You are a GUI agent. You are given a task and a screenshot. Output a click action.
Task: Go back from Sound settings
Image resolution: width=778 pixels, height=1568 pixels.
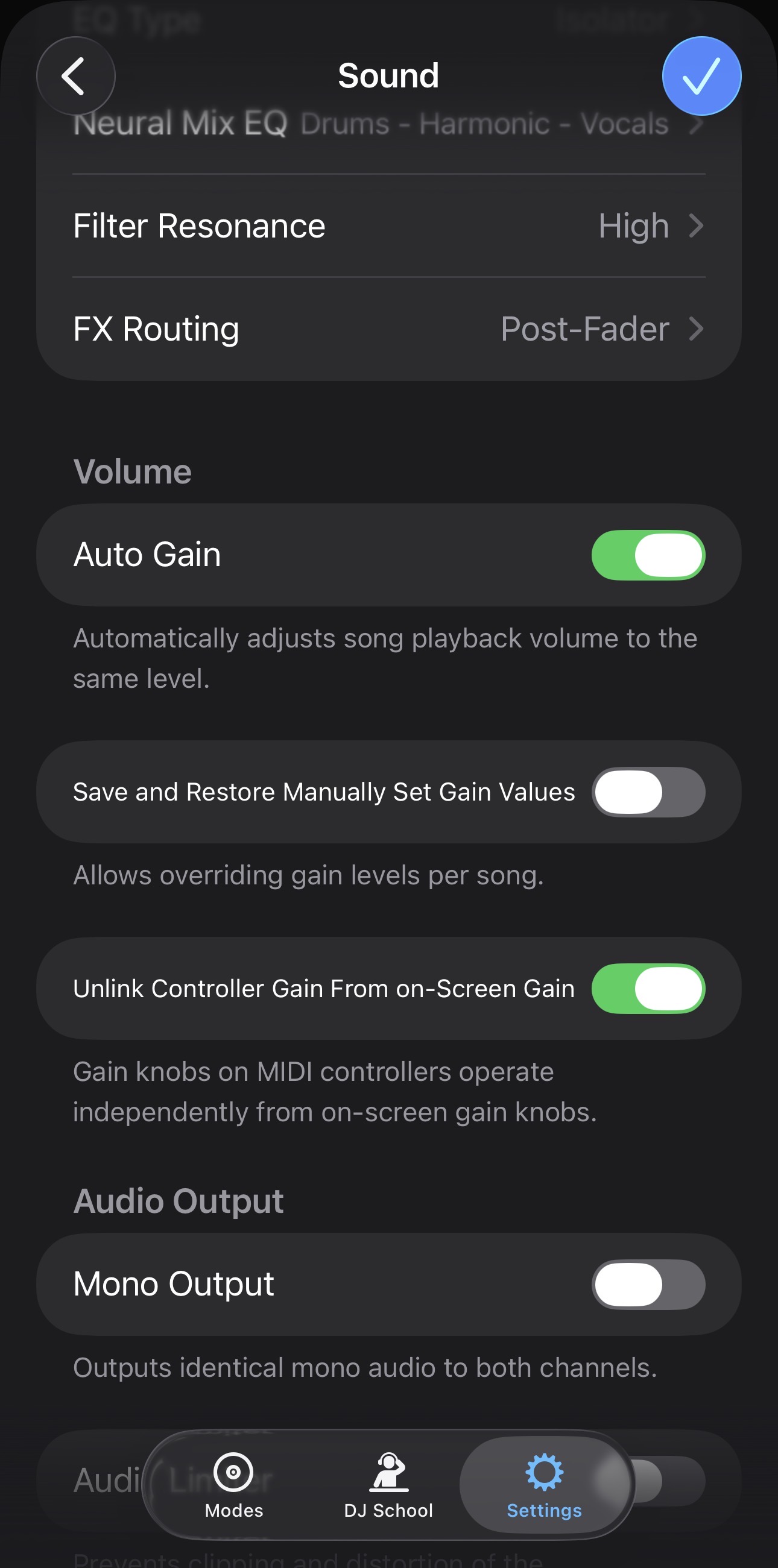(75, 76)
